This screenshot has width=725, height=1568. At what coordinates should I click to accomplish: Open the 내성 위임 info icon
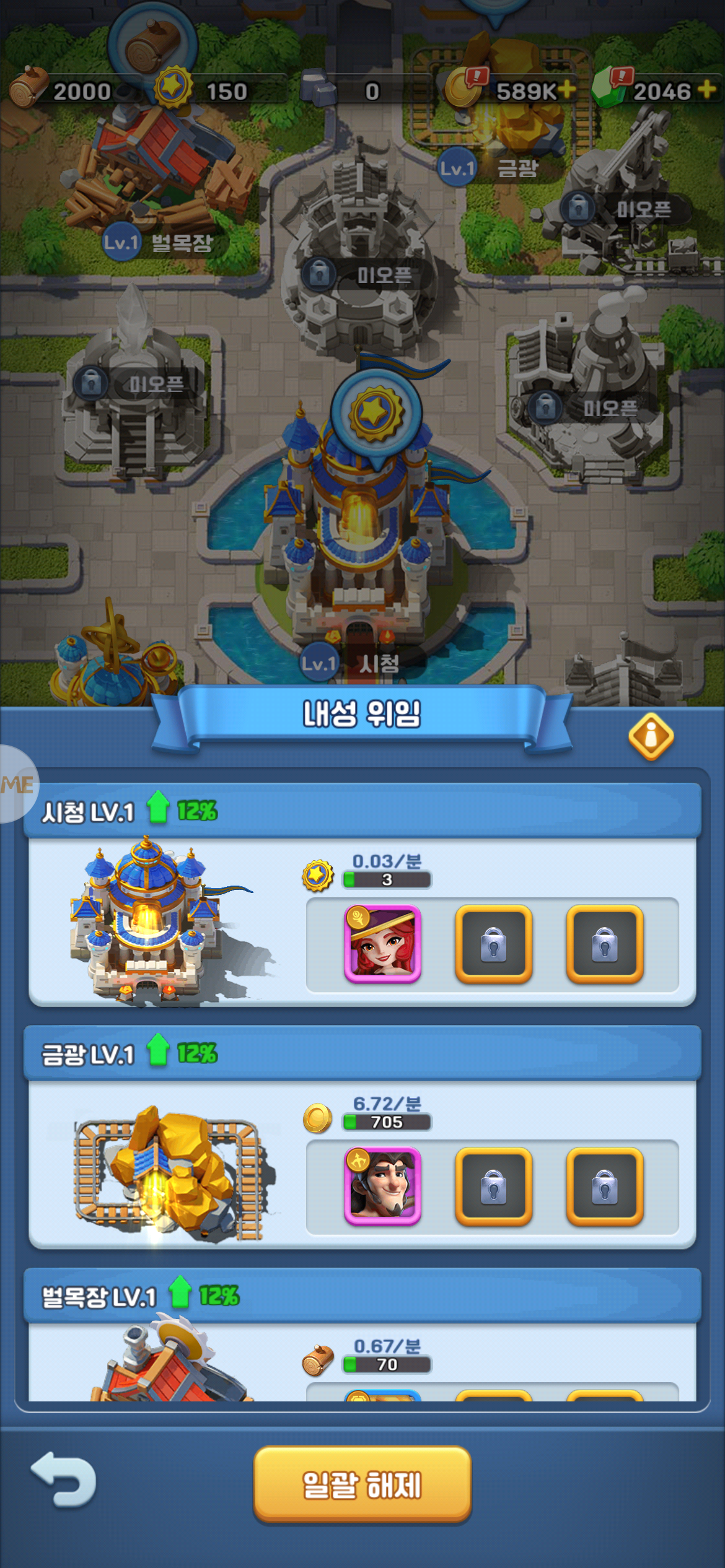coord(651,736)
